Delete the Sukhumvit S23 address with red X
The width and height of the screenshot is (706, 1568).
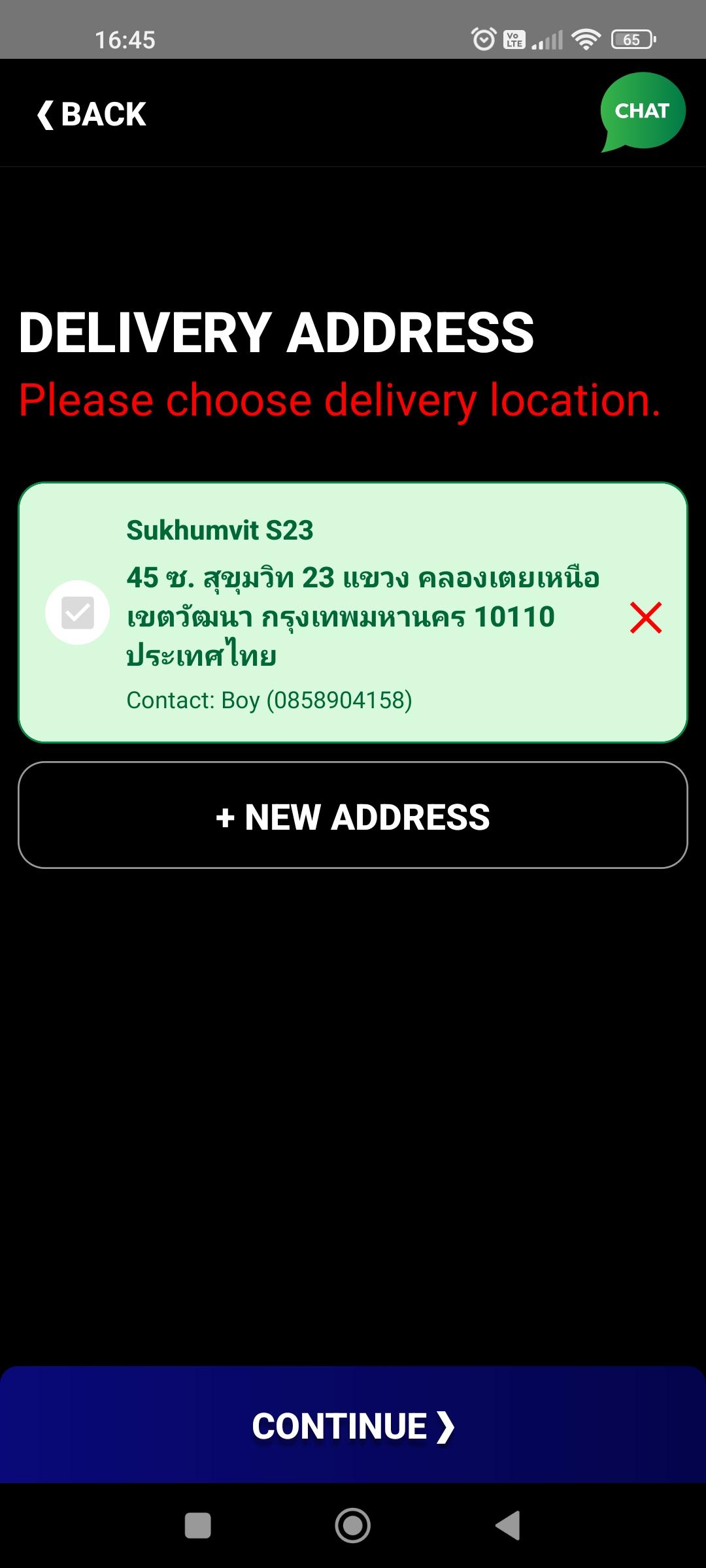[x=646, y=617]
